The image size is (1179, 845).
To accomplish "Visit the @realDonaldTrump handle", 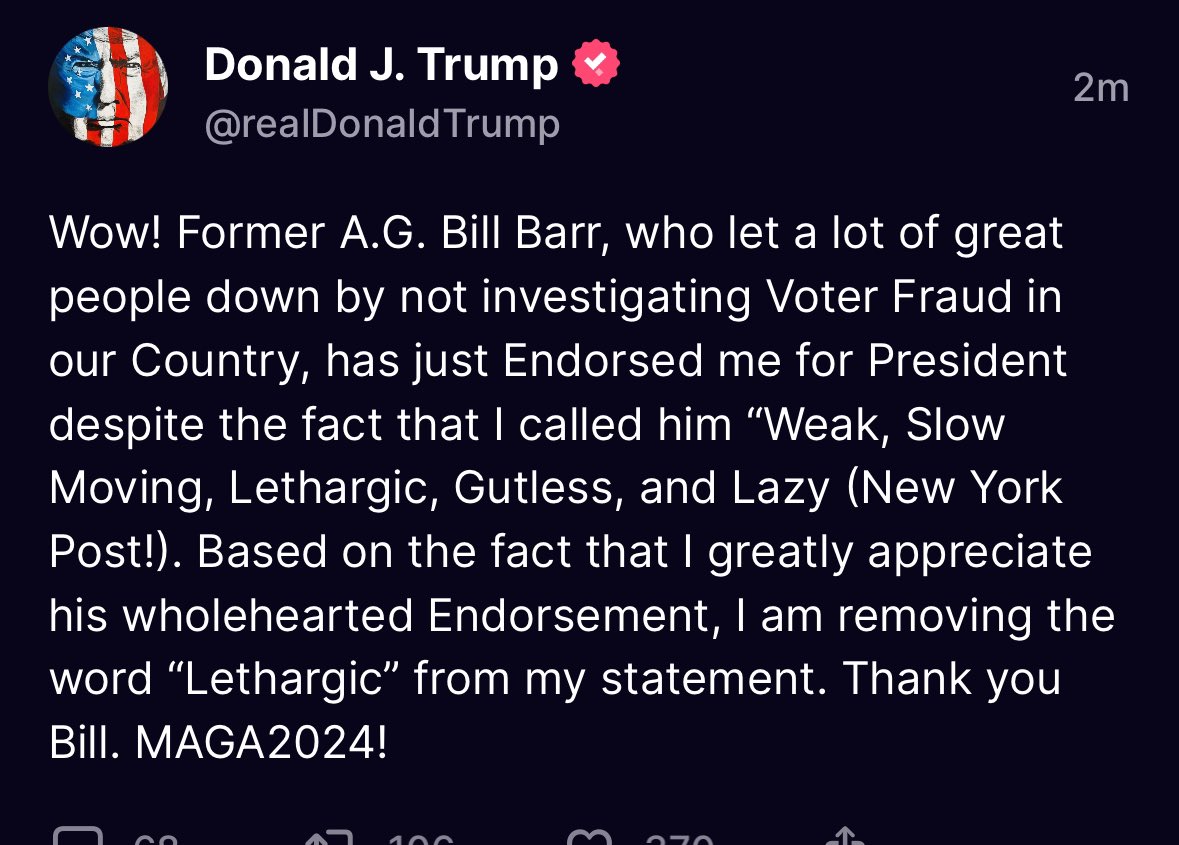I will [x=382, y=124].
